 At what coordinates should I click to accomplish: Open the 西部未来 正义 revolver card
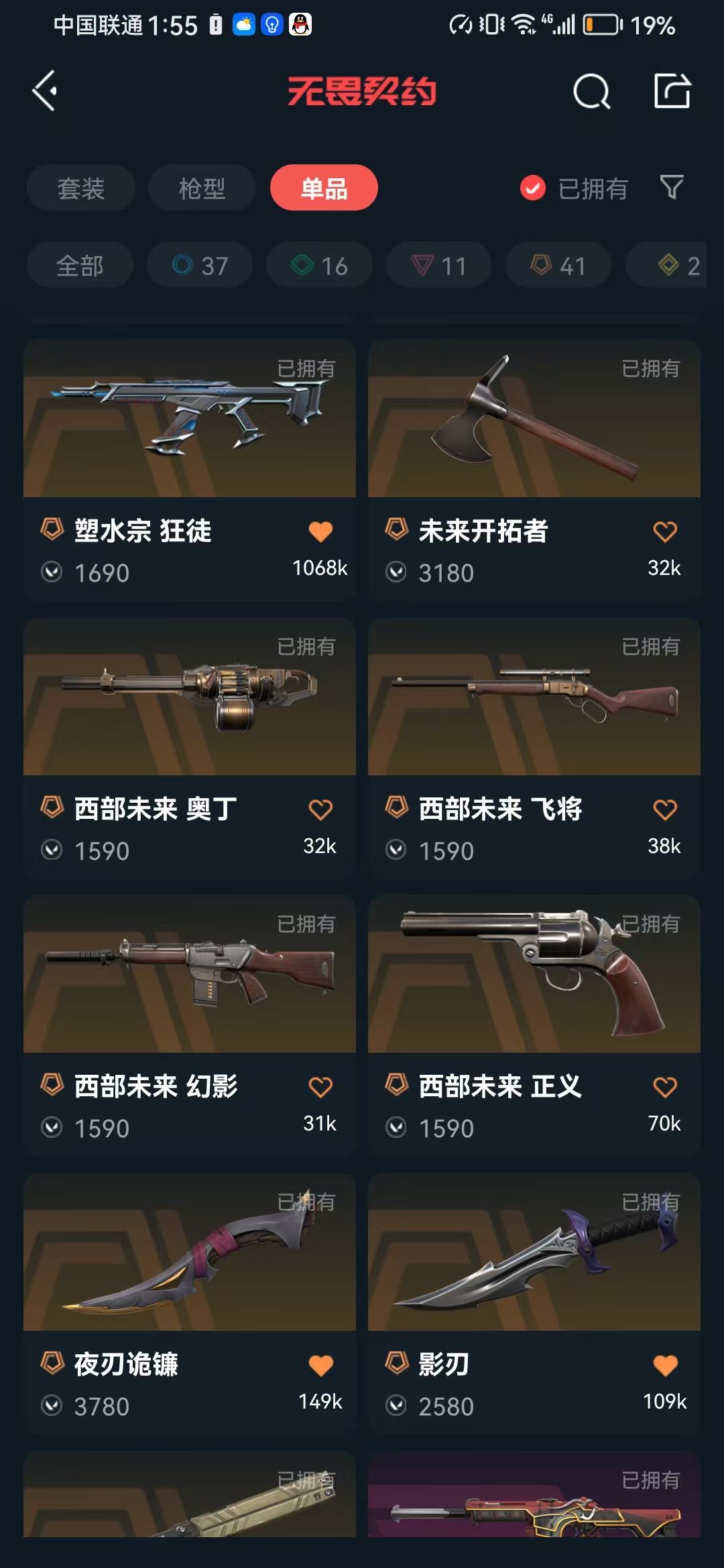pos(534,1025)
